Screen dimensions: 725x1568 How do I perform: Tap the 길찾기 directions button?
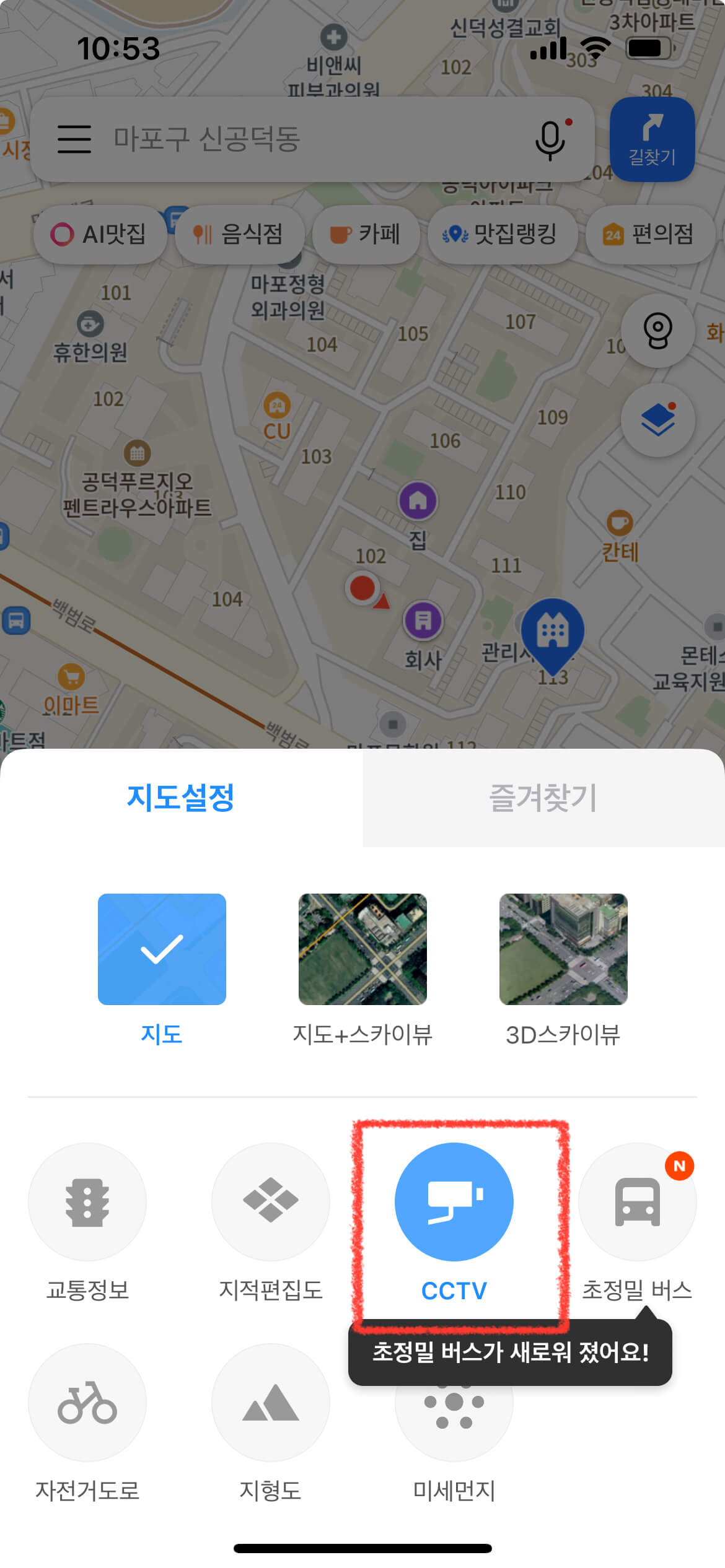pos(652,139)
